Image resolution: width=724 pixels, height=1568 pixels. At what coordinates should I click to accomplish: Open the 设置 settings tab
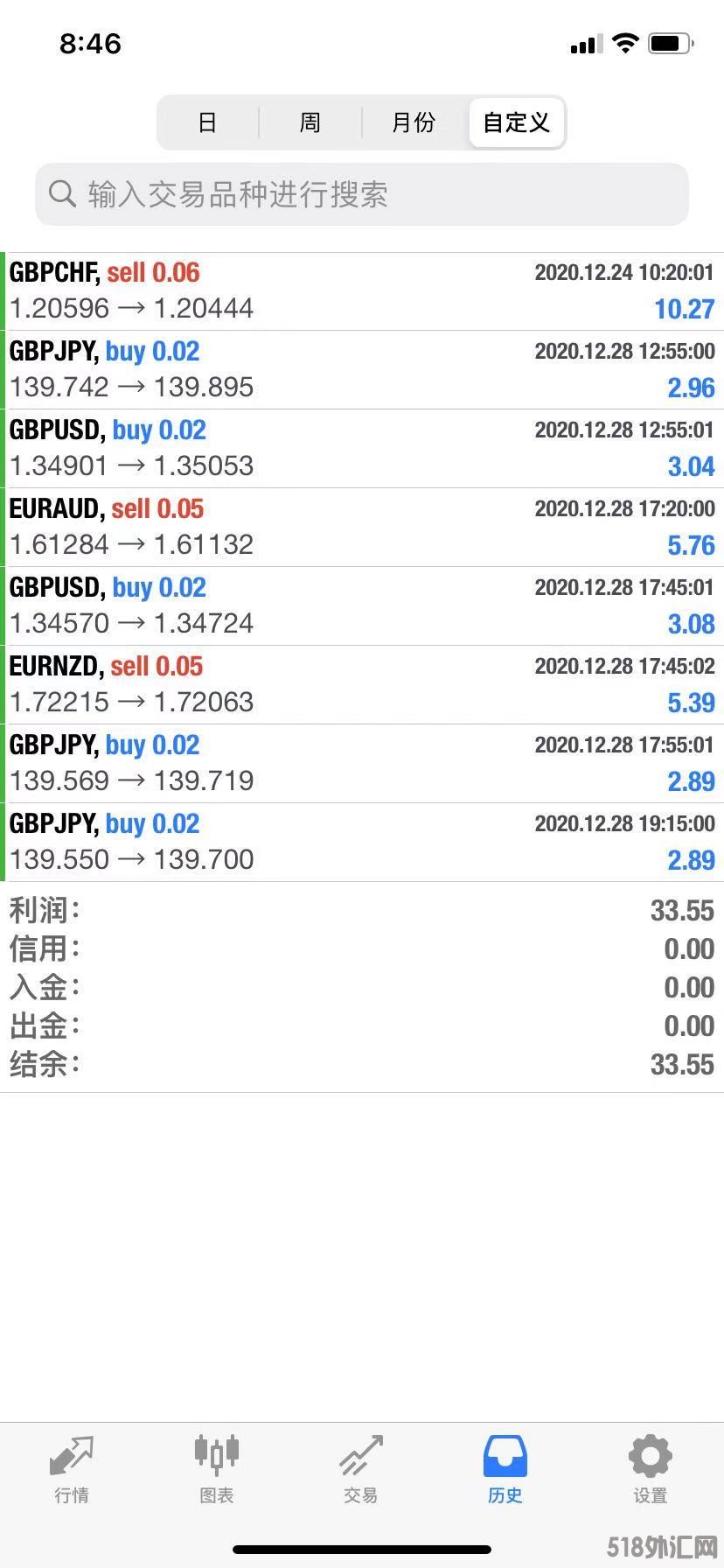pos(650,1470)
